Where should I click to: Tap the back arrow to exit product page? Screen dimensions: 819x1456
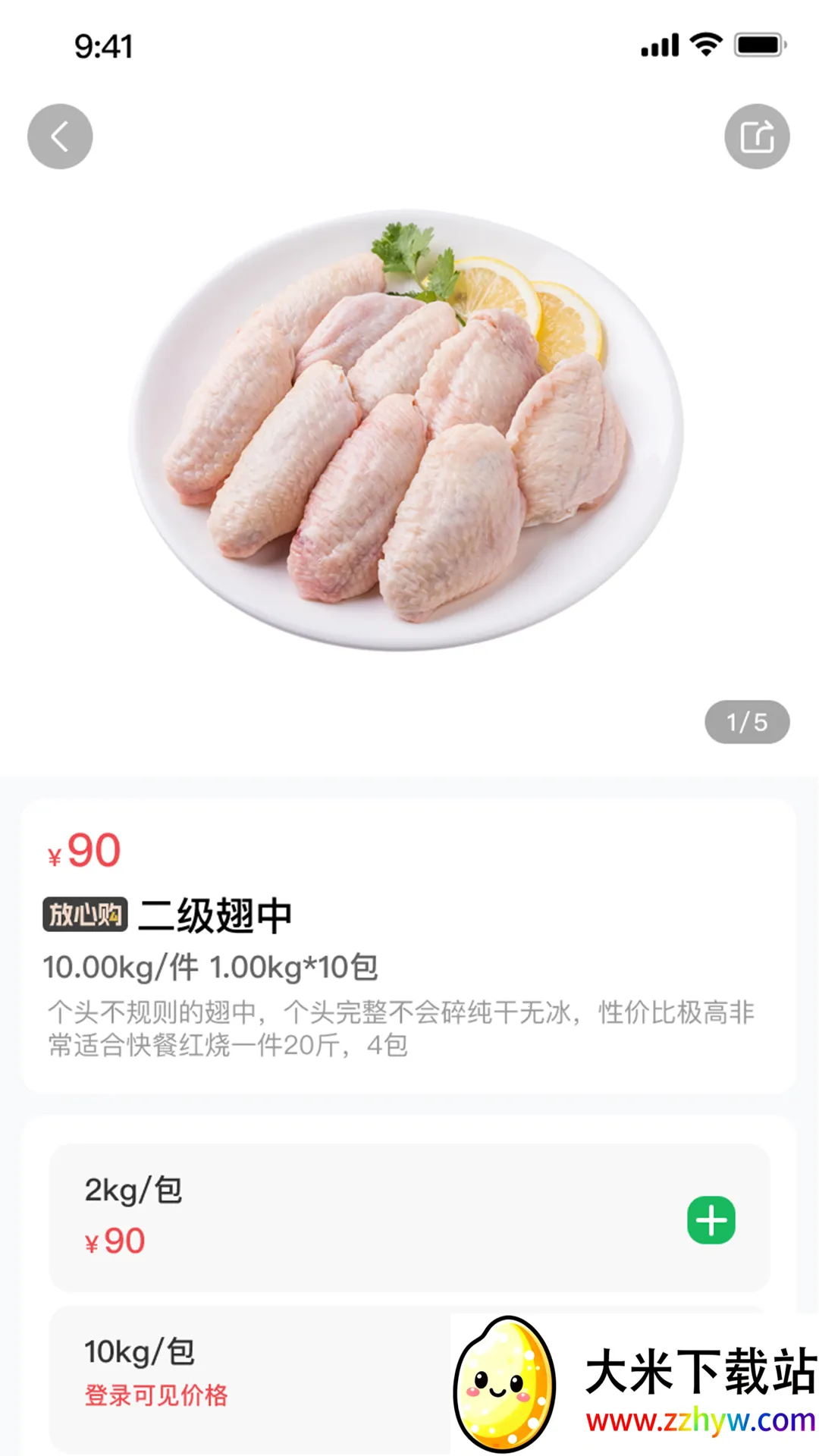pos(59,136)
